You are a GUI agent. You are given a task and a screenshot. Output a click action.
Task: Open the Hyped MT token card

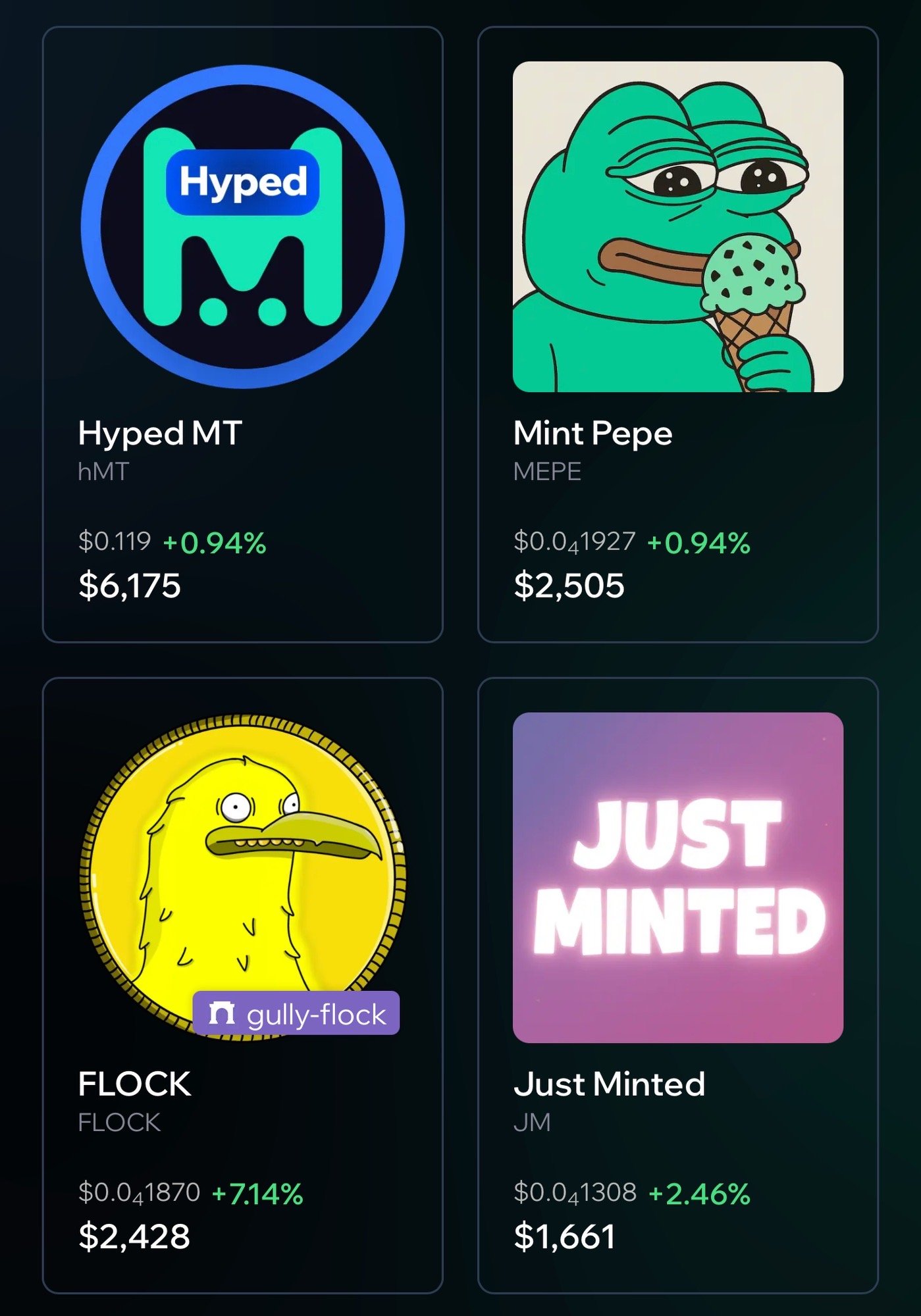click(242, 334)
